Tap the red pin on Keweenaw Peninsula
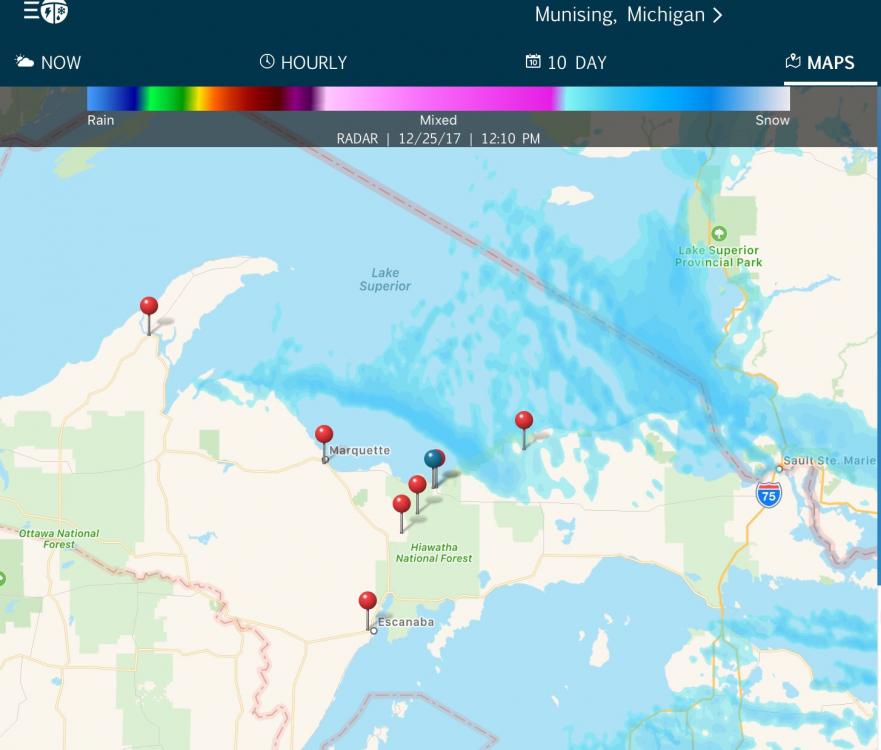Screen dimensions: 881x750 [x=149, y=307]
